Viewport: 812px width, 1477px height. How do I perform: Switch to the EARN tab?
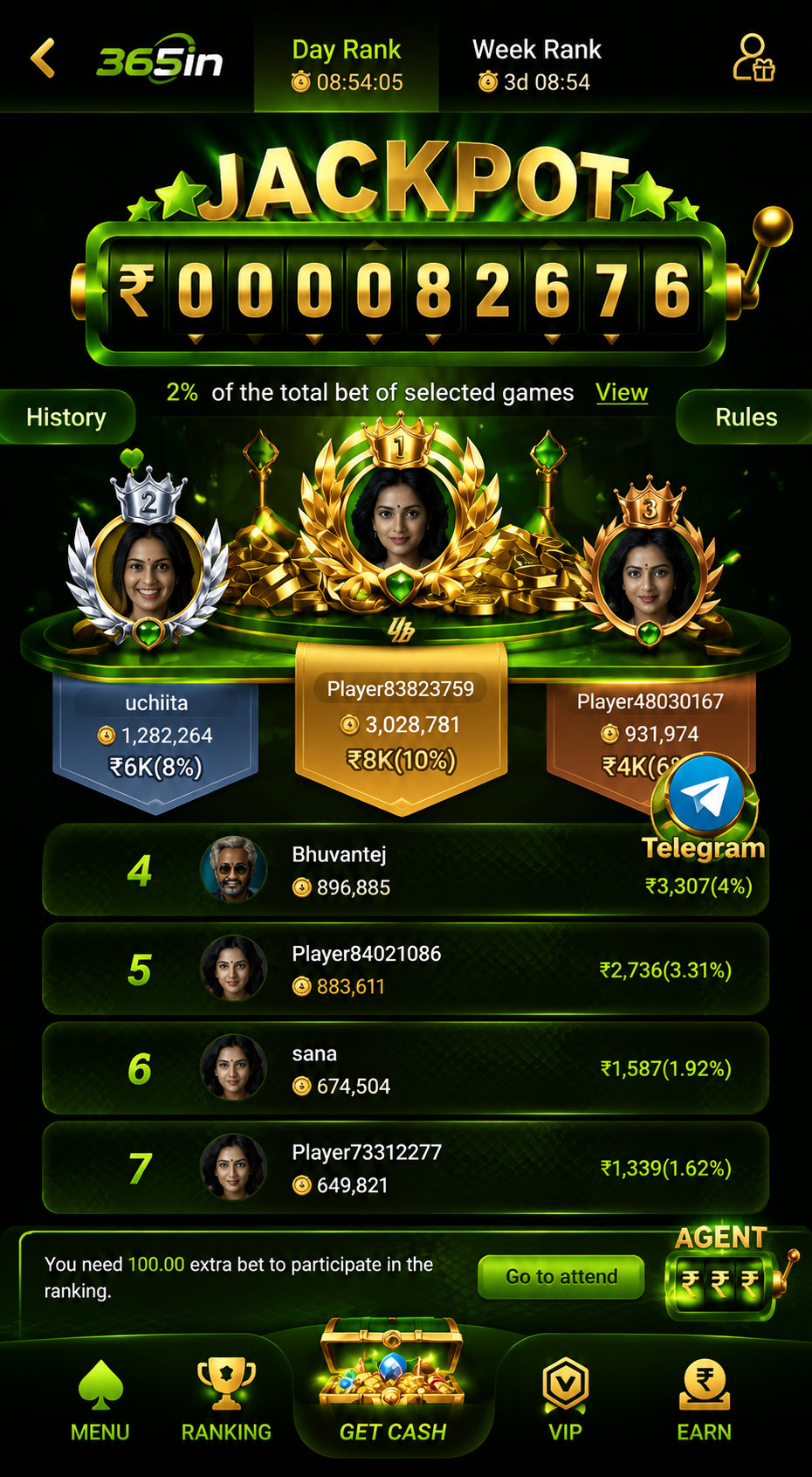(704, 1400)
